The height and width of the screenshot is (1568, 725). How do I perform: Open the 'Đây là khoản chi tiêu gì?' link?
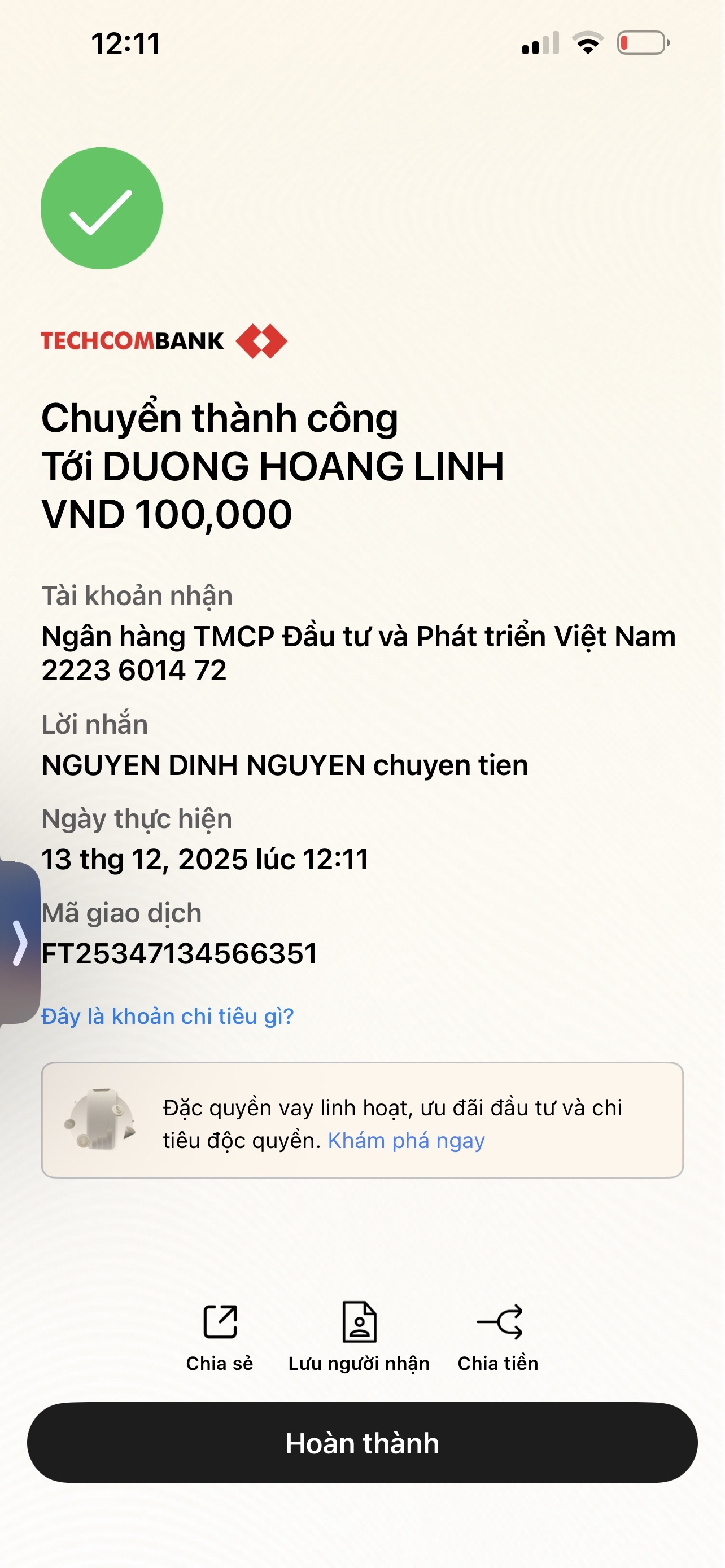click(x=167, y=1016)
